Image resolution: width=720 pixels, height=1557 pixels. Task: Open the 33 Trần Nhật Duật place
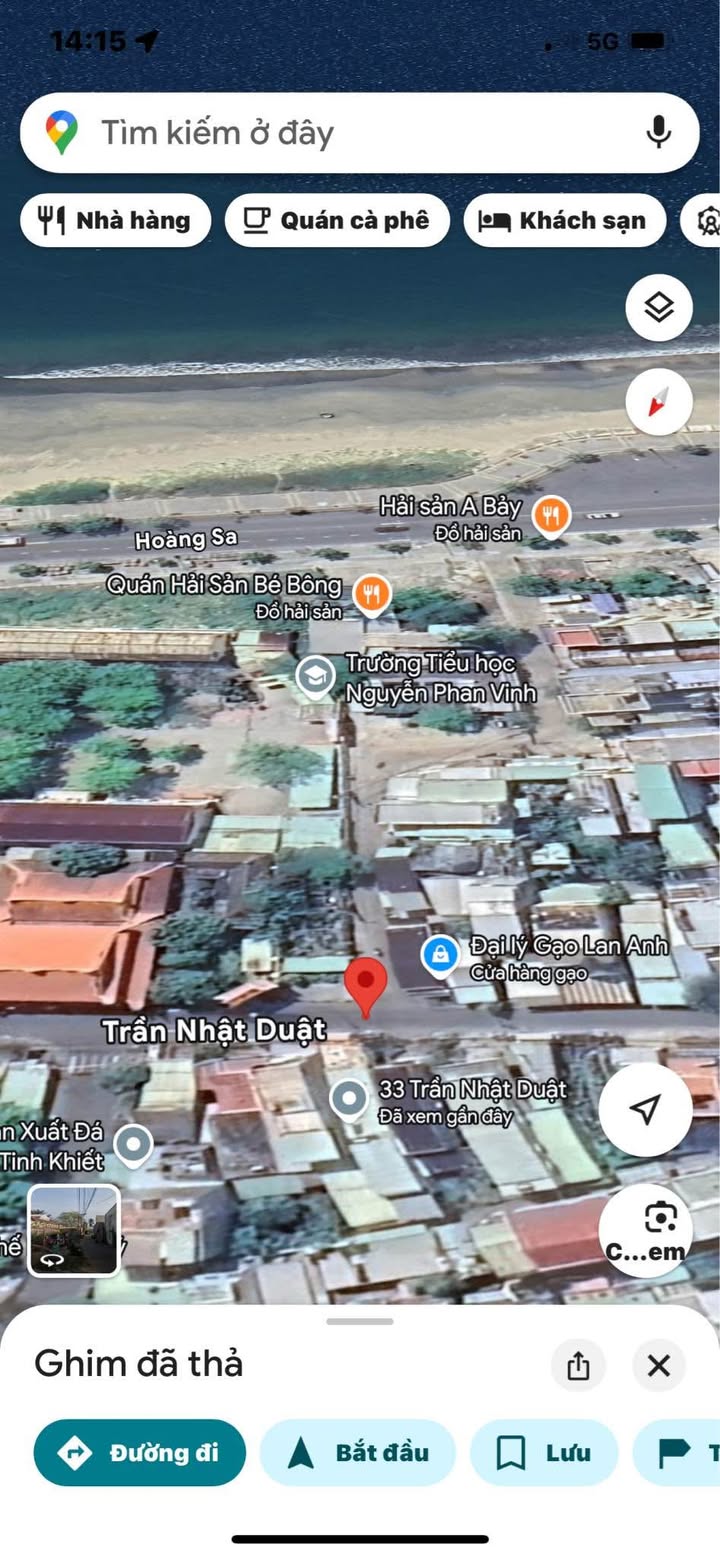349,1099
